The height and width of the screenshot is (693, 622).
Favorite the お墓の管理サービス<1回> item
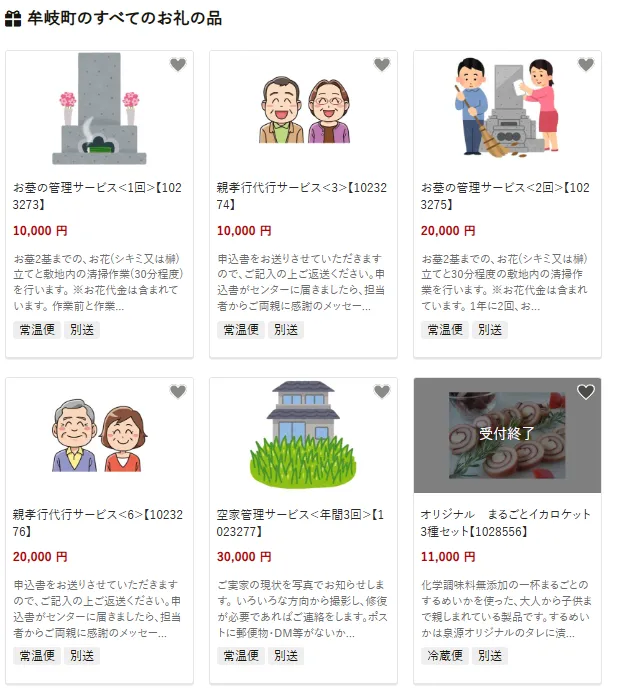pyautogui.click(x=178, y=65)
